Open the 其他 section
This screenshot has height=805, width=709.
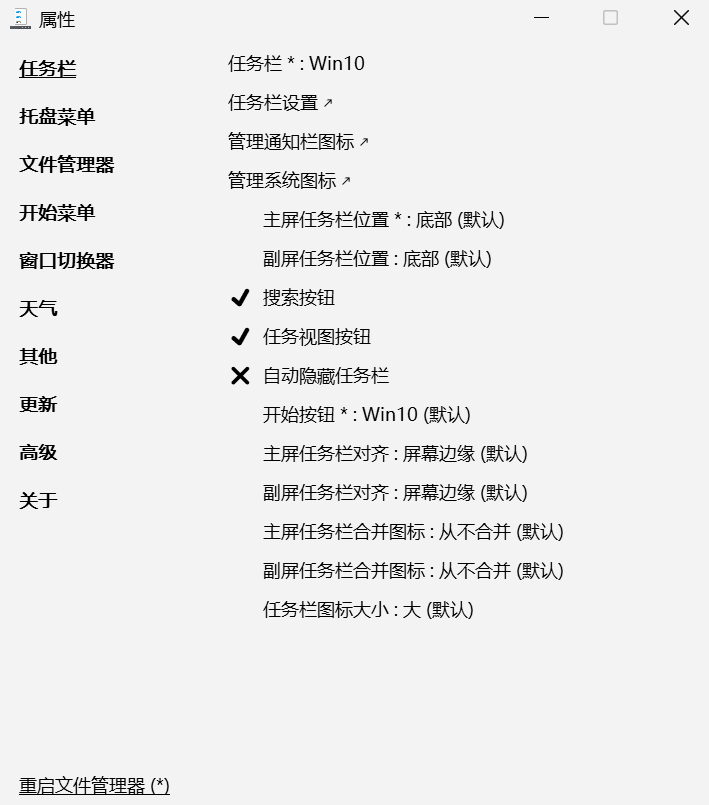click(38, 357)
